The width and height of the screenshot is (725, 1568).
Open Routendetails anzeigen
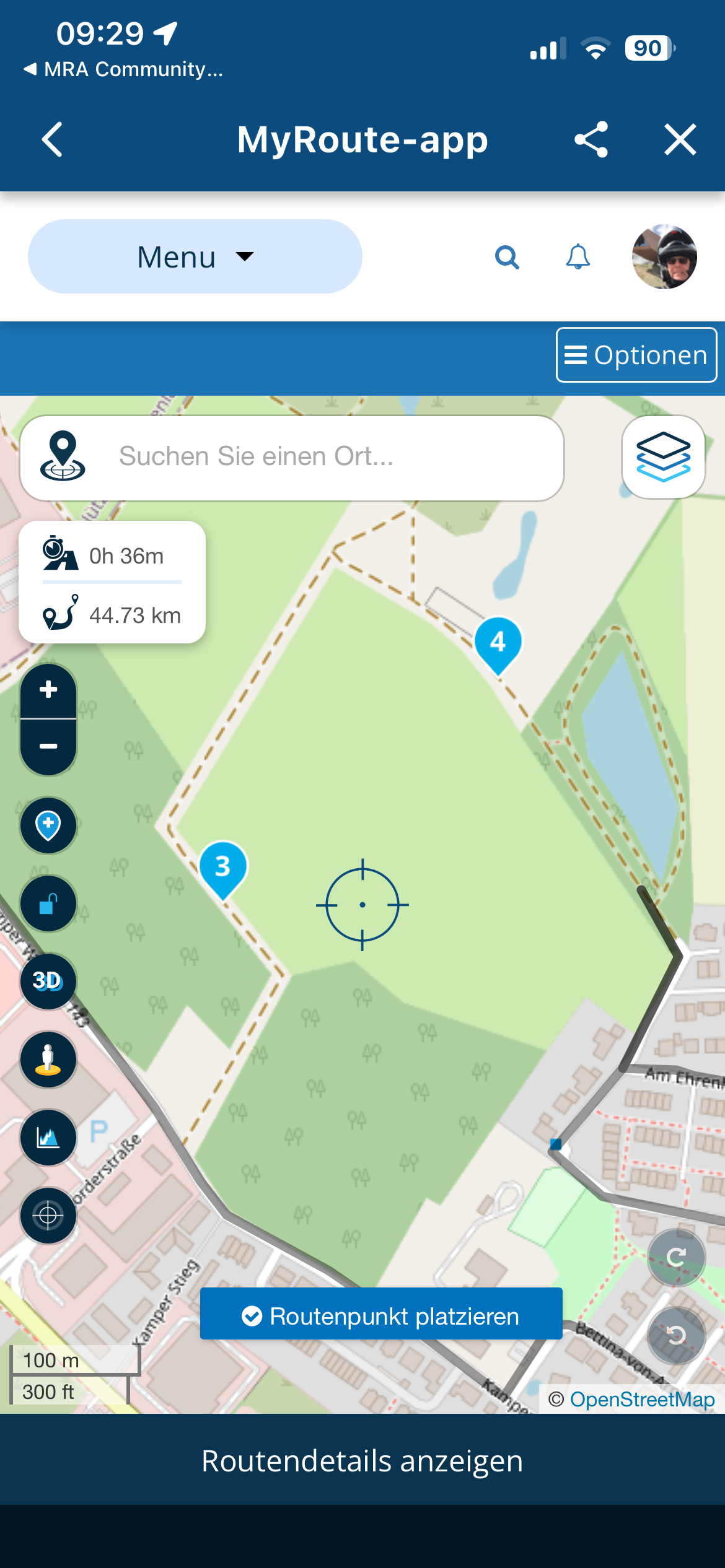[x=362, y=1461]
